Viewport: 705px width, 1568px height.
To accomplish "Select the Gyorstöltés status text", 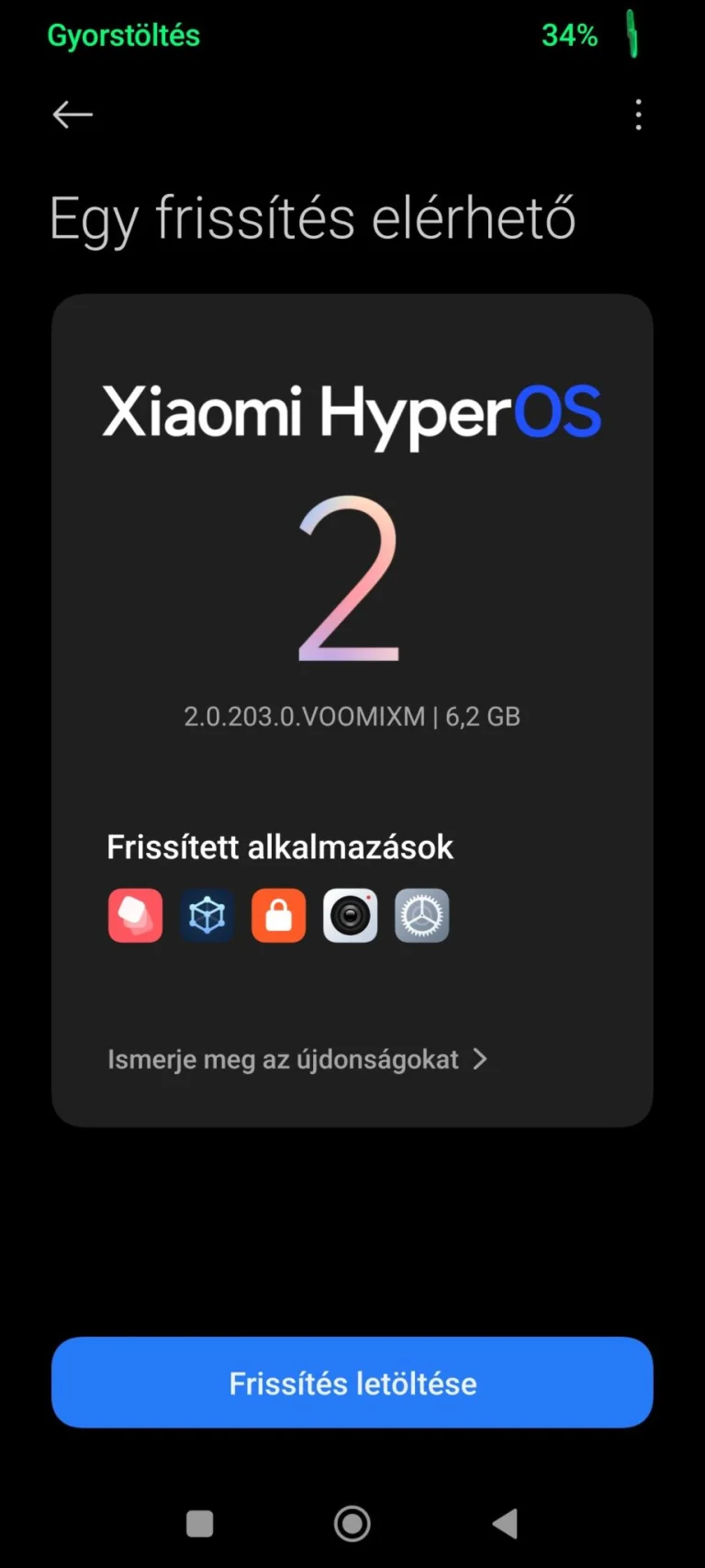I will [123, 35].
